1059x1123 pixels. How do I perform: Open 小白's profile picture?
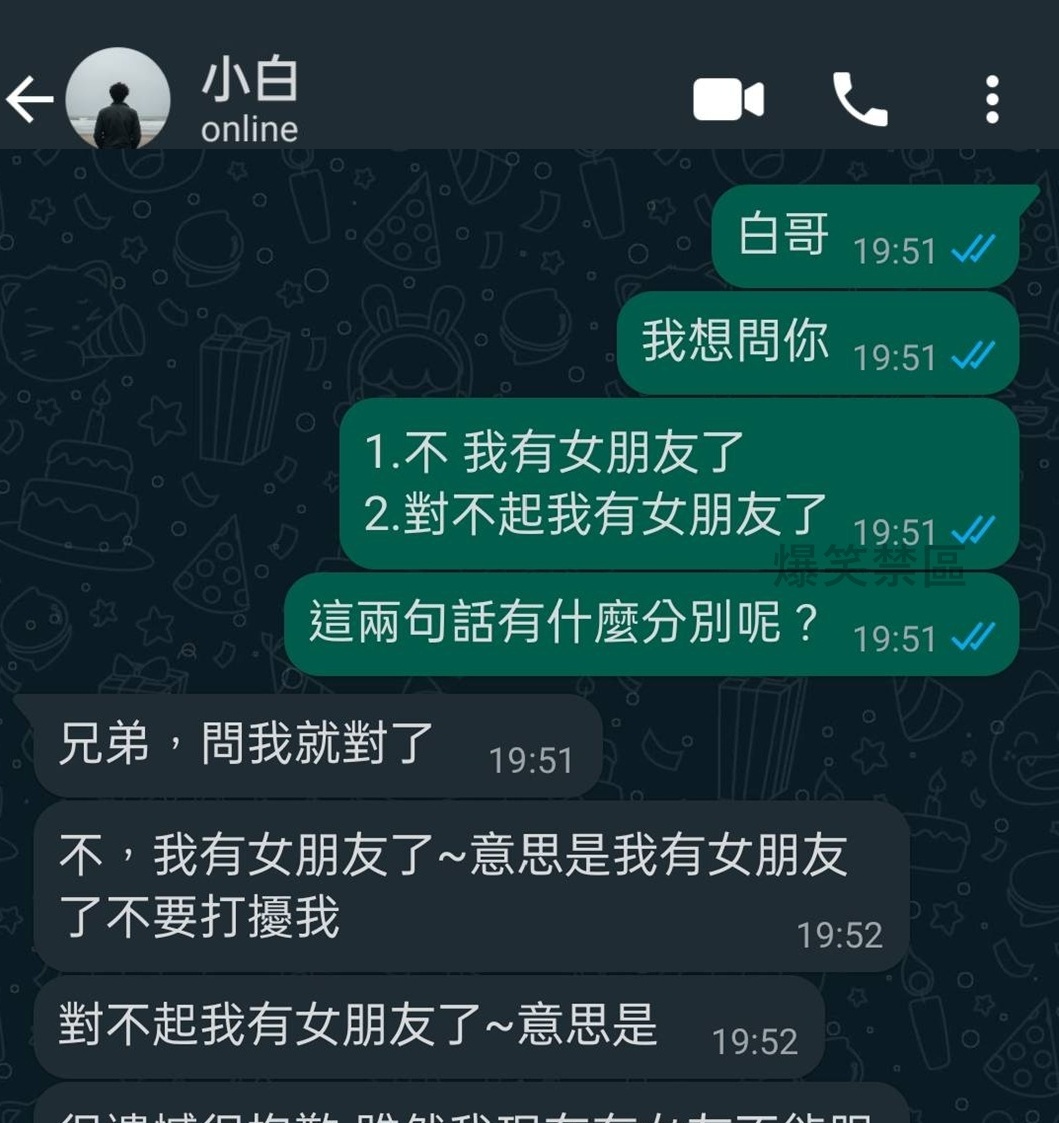[118, 100]
